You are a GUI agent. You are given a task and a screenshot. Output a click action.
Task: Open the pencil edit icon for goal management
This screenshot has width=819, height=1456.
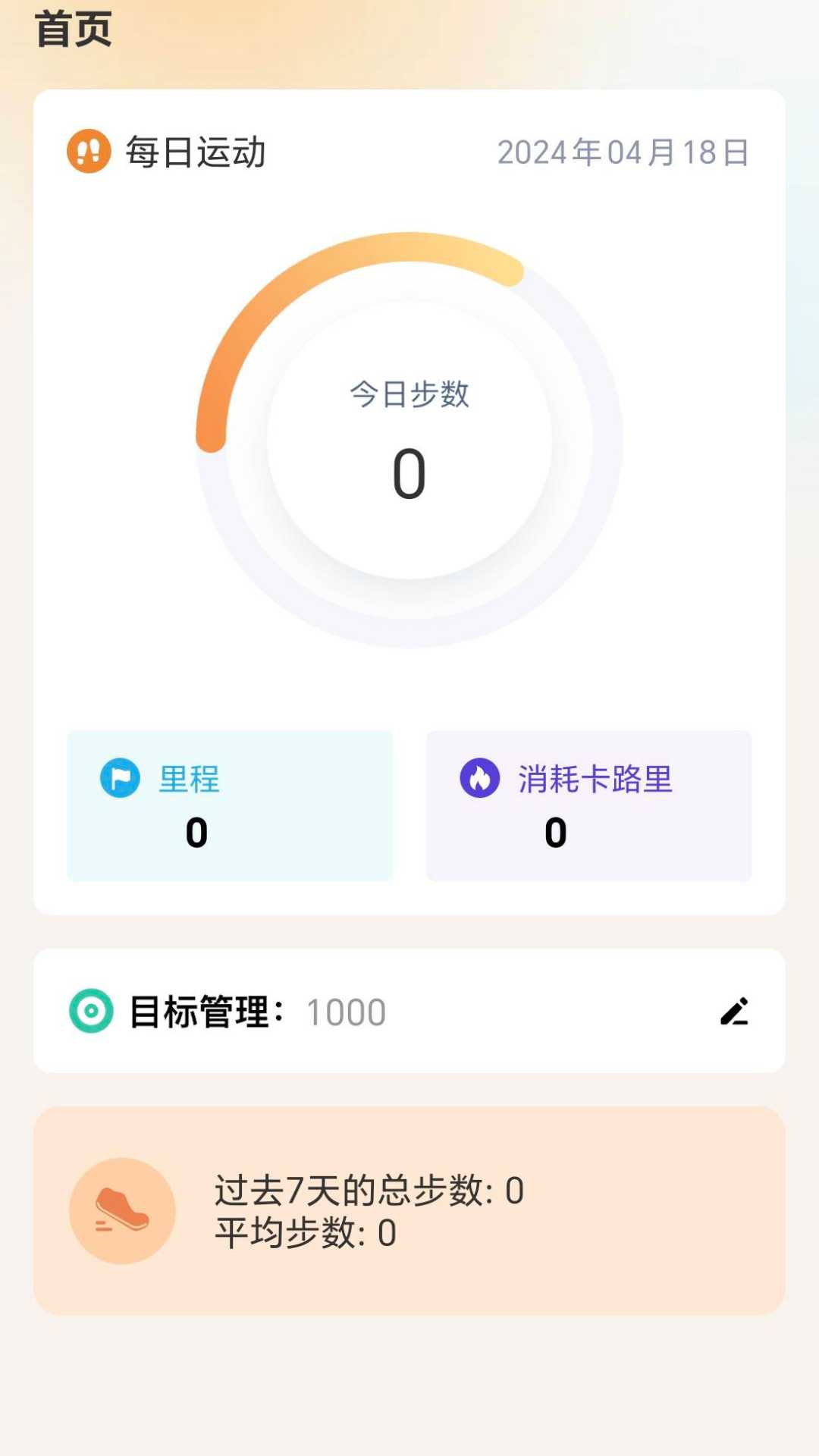point(733,1012)
